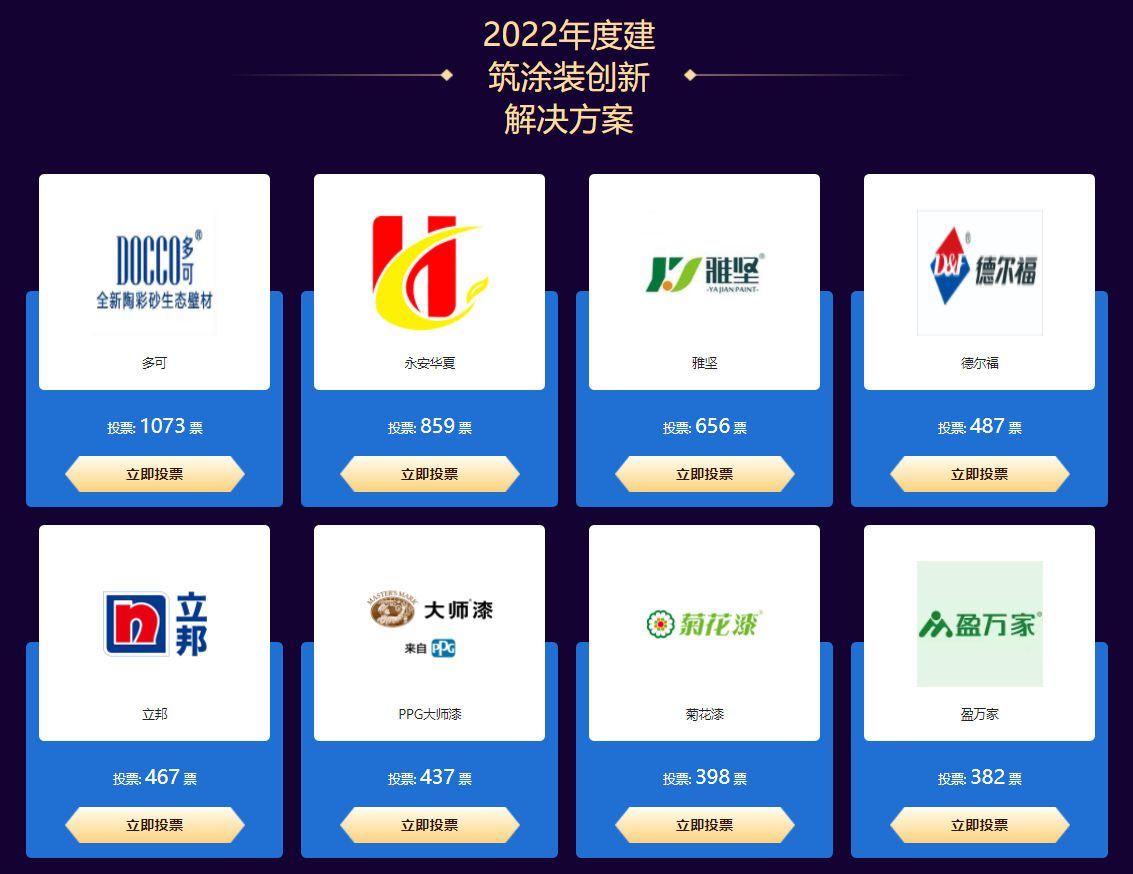Screen dimensions: 1133x874
Task: Cast a vote for 盈万家
Action: point(979,825)
